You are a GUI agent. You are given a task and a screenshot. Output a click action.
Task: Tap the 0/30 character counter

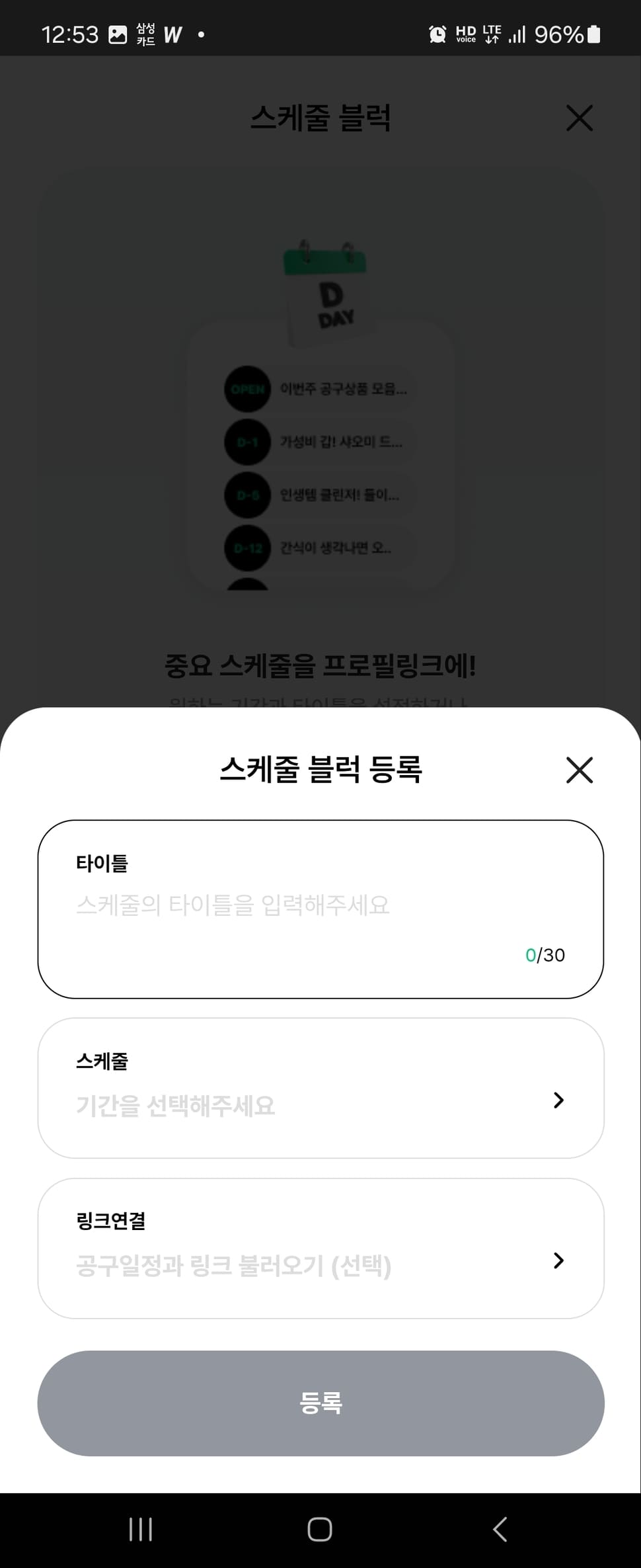tap(545, 955)
